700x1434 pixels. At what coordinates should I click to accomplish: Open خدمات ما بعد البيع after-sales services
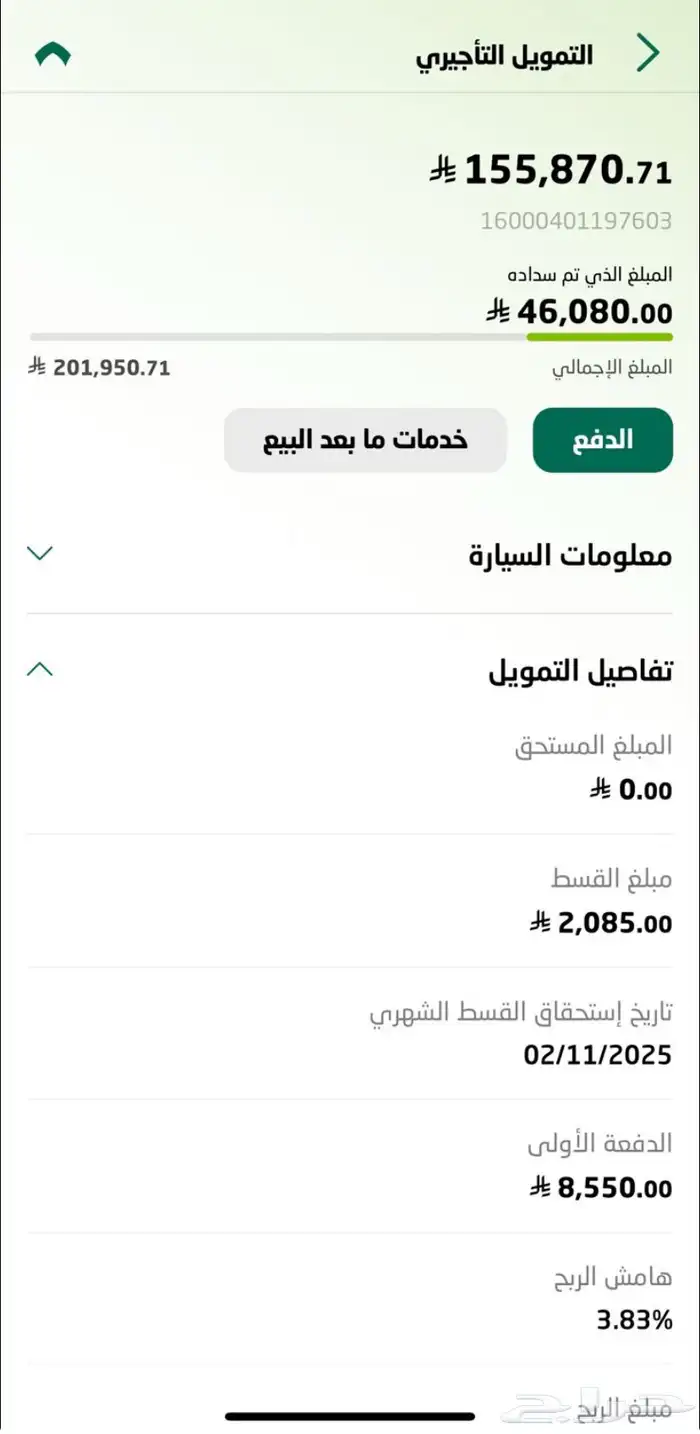coord(365,440)
